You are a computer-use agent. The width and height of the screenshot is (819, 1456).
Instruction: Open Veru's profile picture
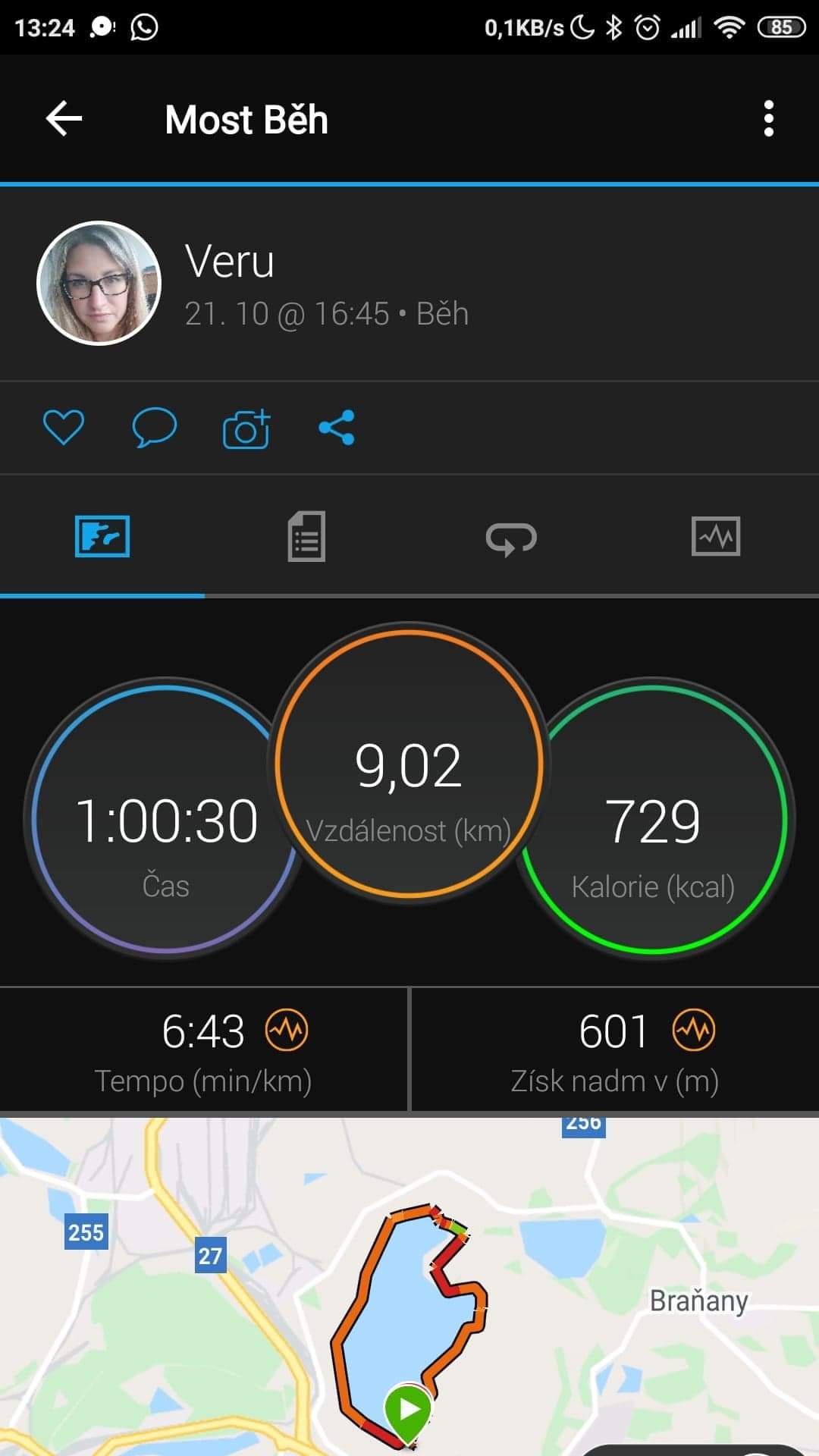click(x=99, y=284)
